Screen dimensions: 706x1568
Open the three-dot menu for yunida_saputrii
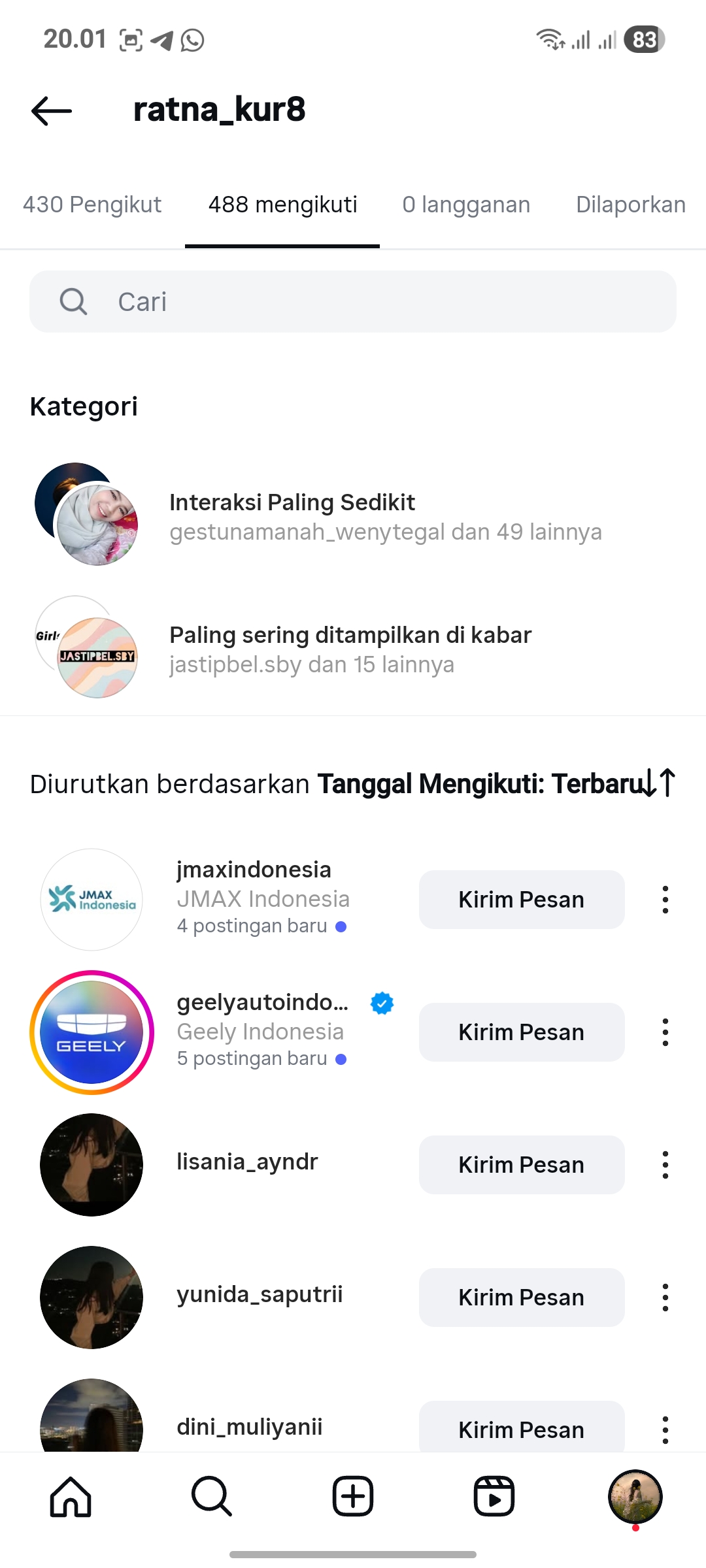click(x=665, y=1298)
